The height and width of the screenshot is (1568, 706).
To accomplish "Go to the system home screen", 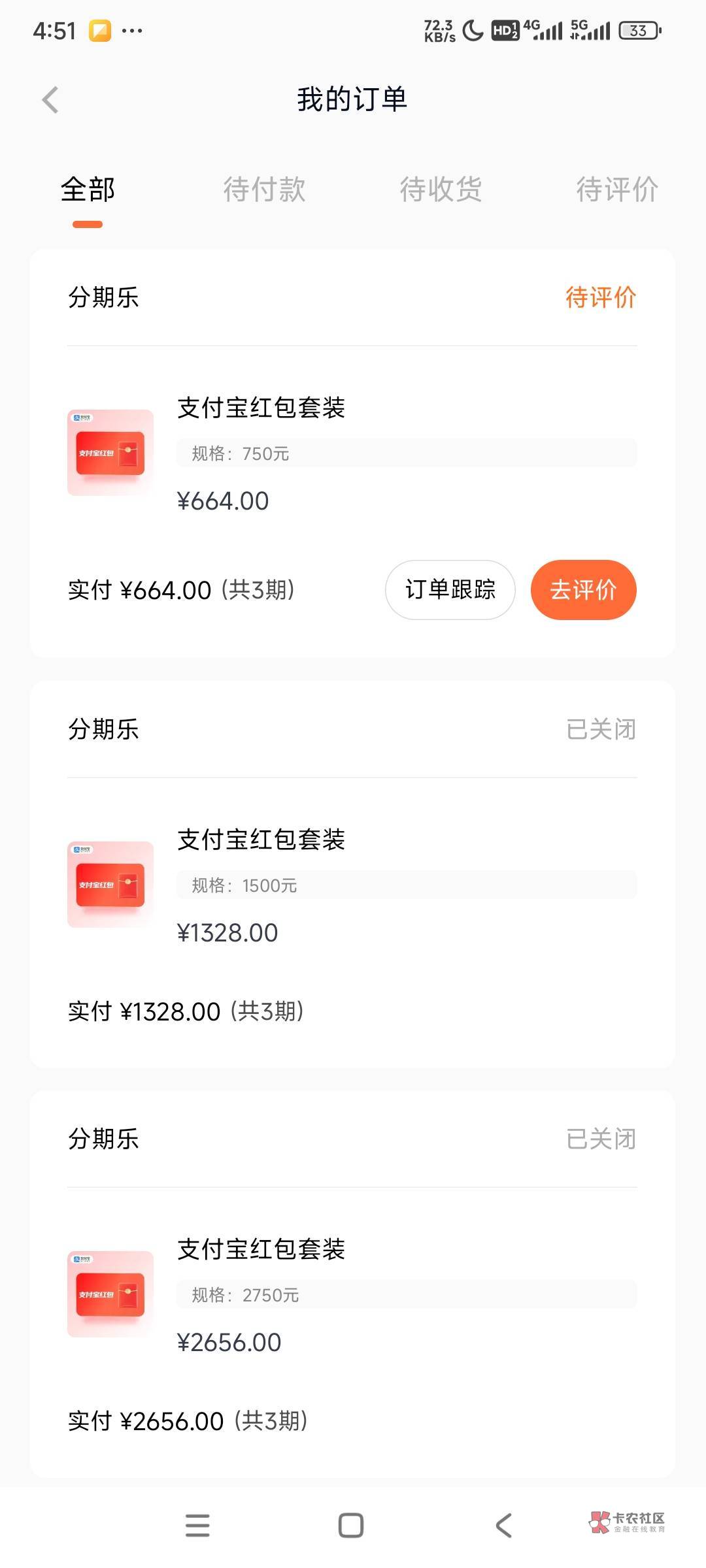I will (351, 1526).
